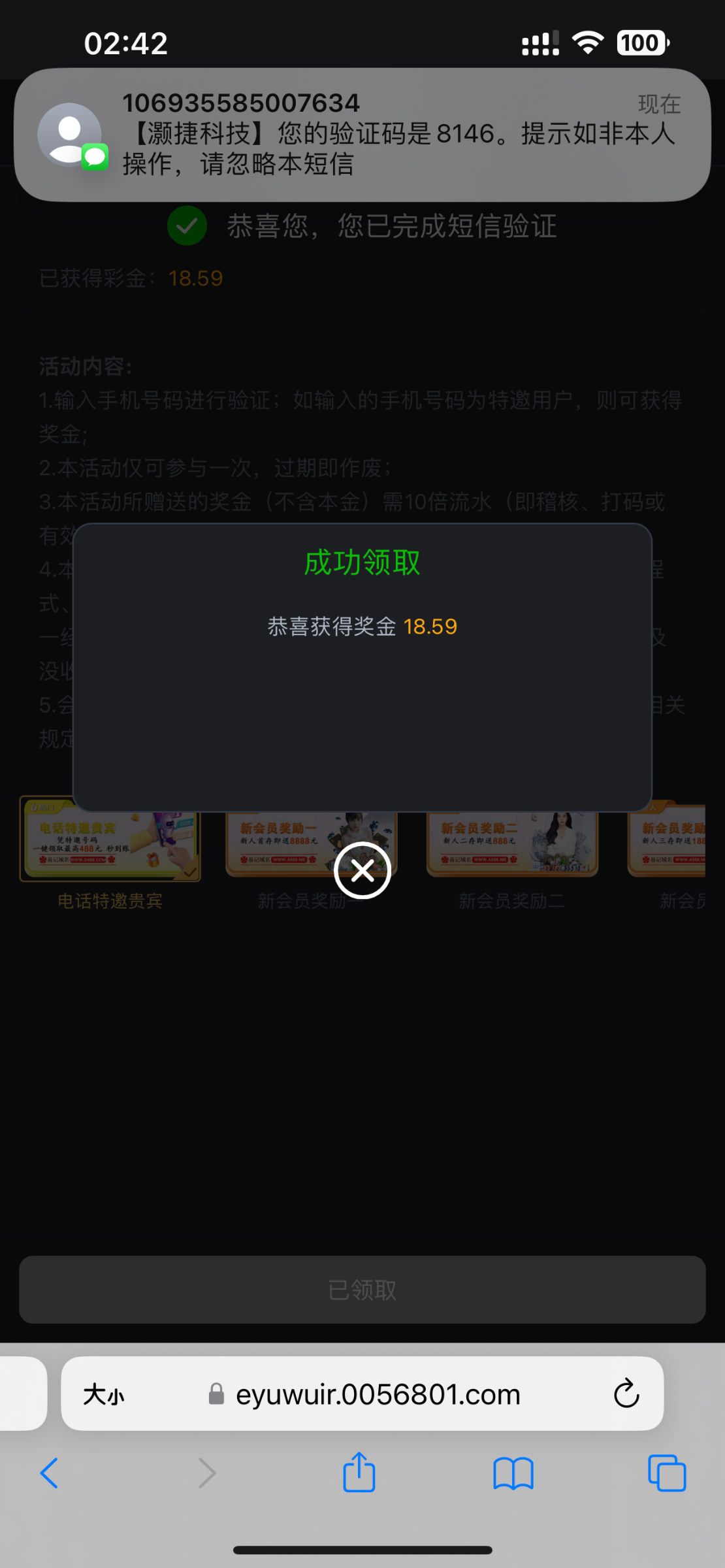The width and height of the screenshot is (725, 1568).
Task: Tap the eyuwuir.0056801.com address bar
Action: (377, 1394)
